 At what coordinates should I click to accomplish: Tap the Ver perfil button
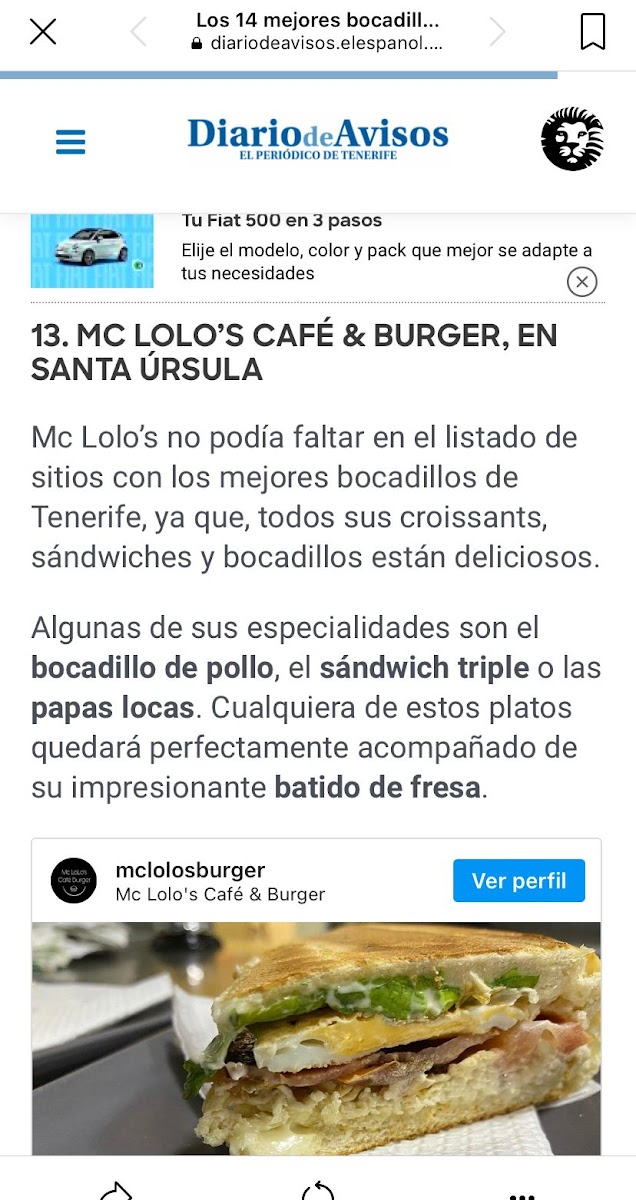(x=518, y=881)
